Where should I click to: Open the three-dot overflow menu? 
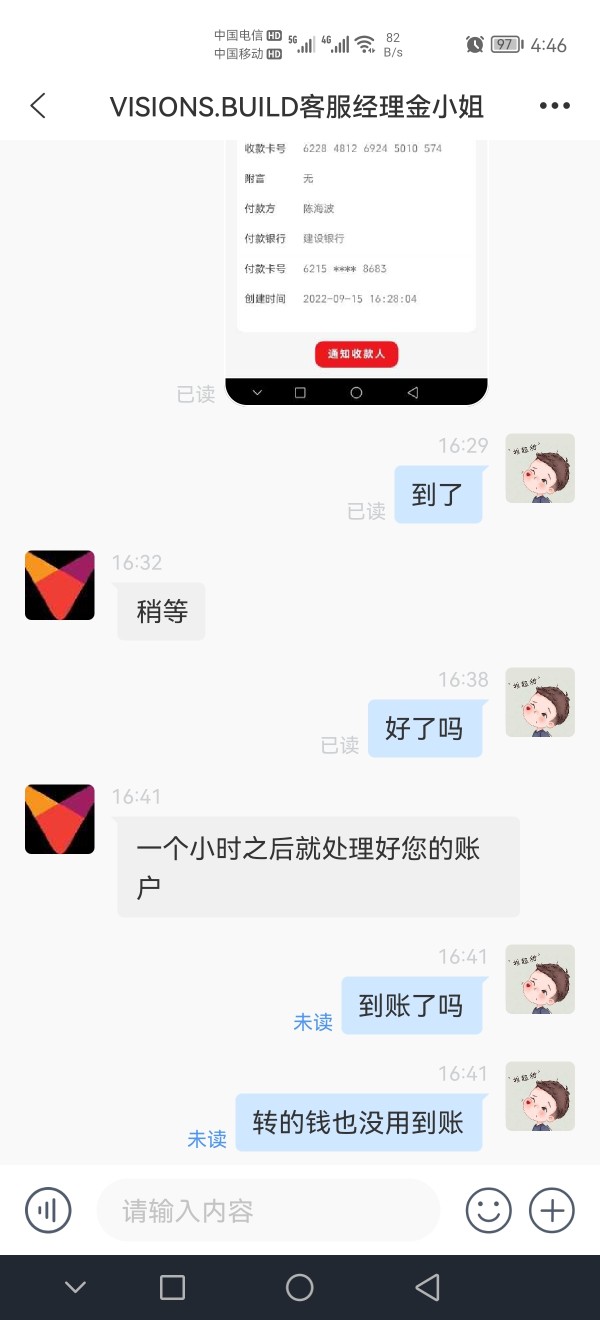click(x=554, y=106)
